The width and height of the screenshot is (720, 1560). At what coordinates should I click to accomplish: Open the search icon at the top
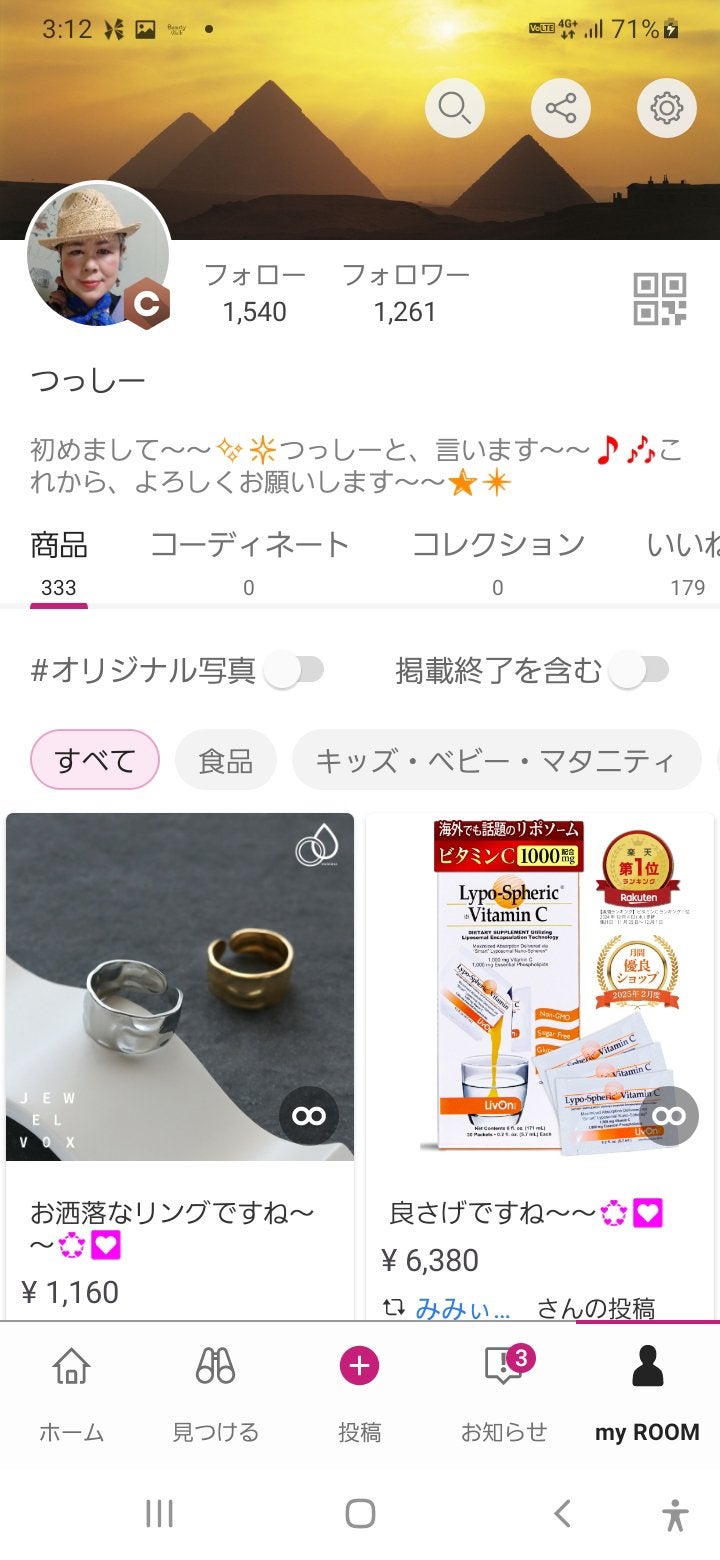click(x=455, y=107)
